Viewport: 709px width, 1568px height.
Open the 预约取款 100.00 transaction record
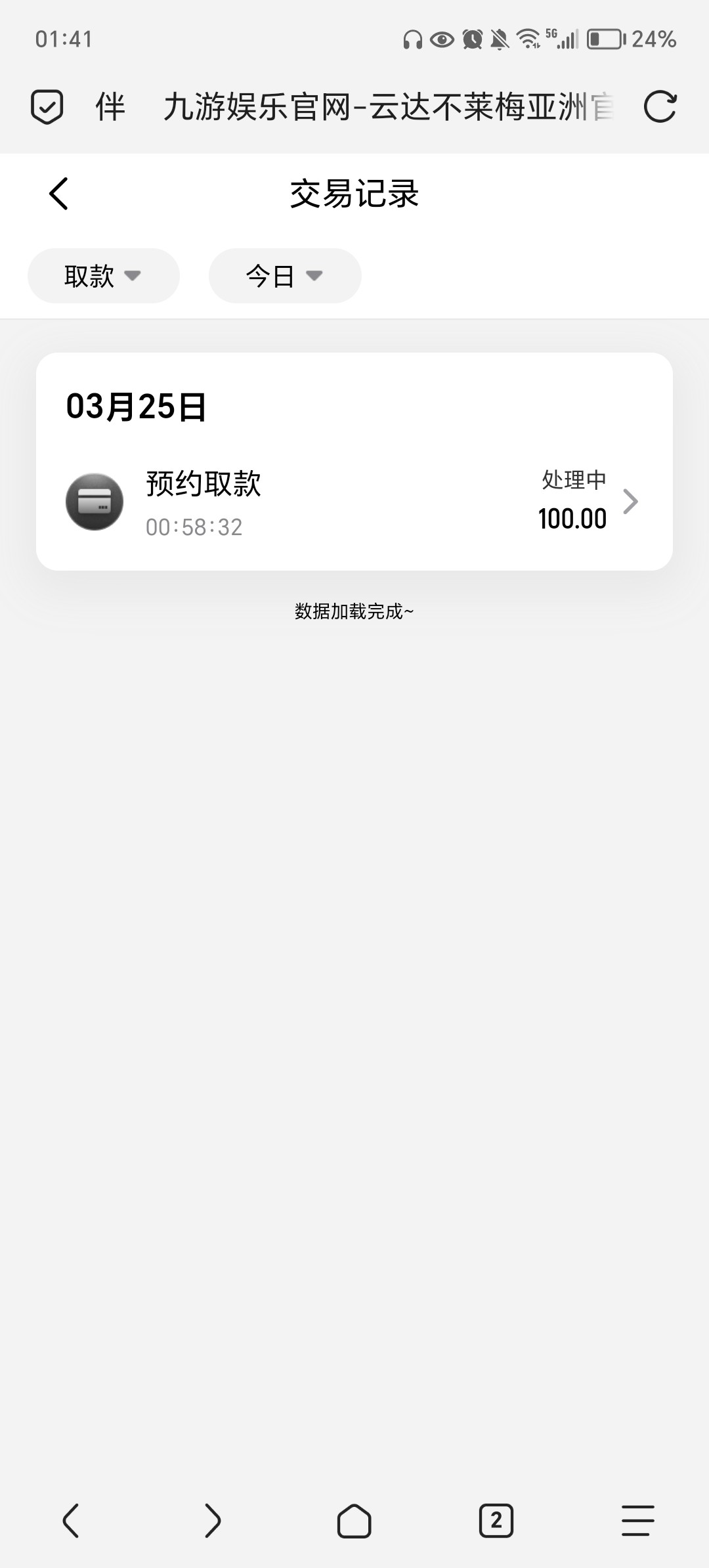coord(354,502)
